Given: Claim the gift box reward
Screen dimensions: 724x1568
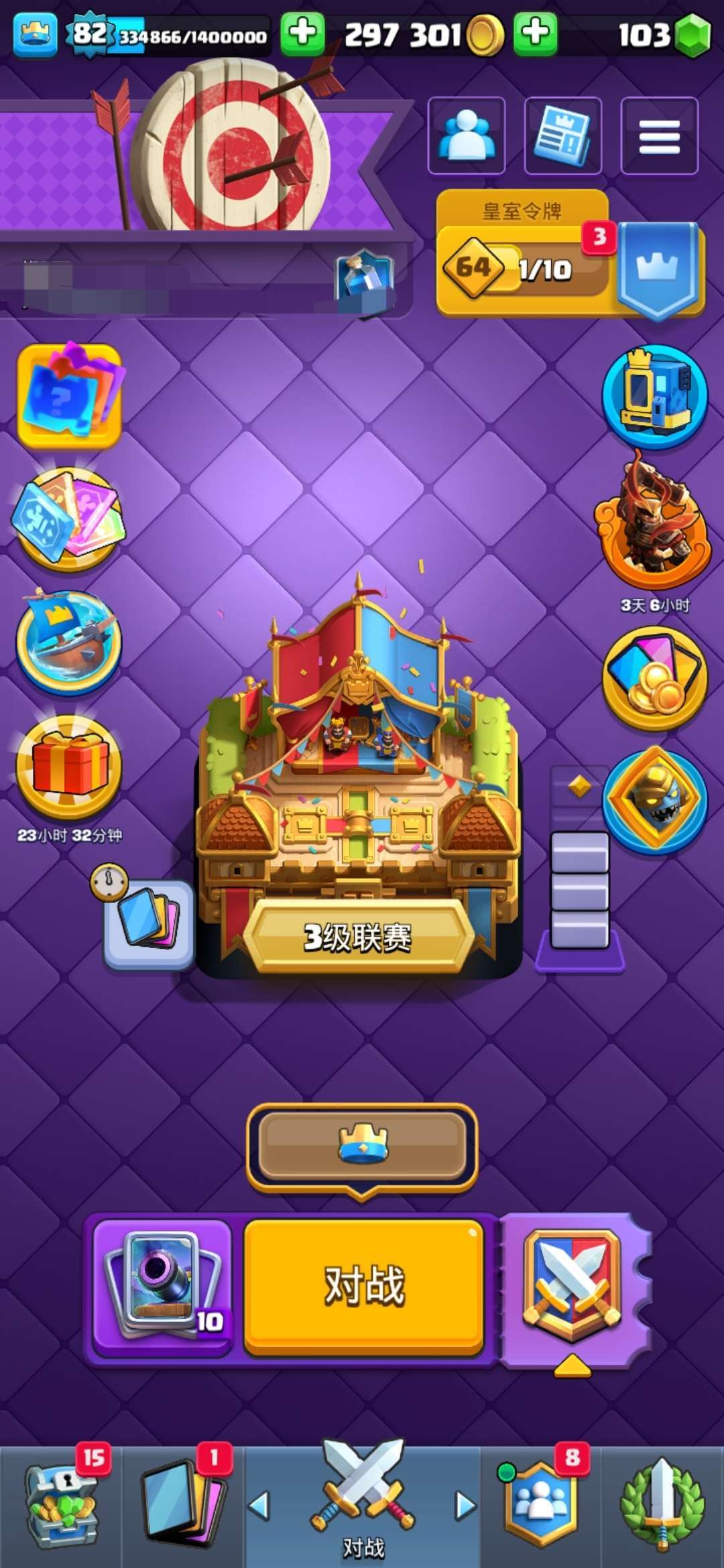Looking at the screenshot, I should (69, 767).
